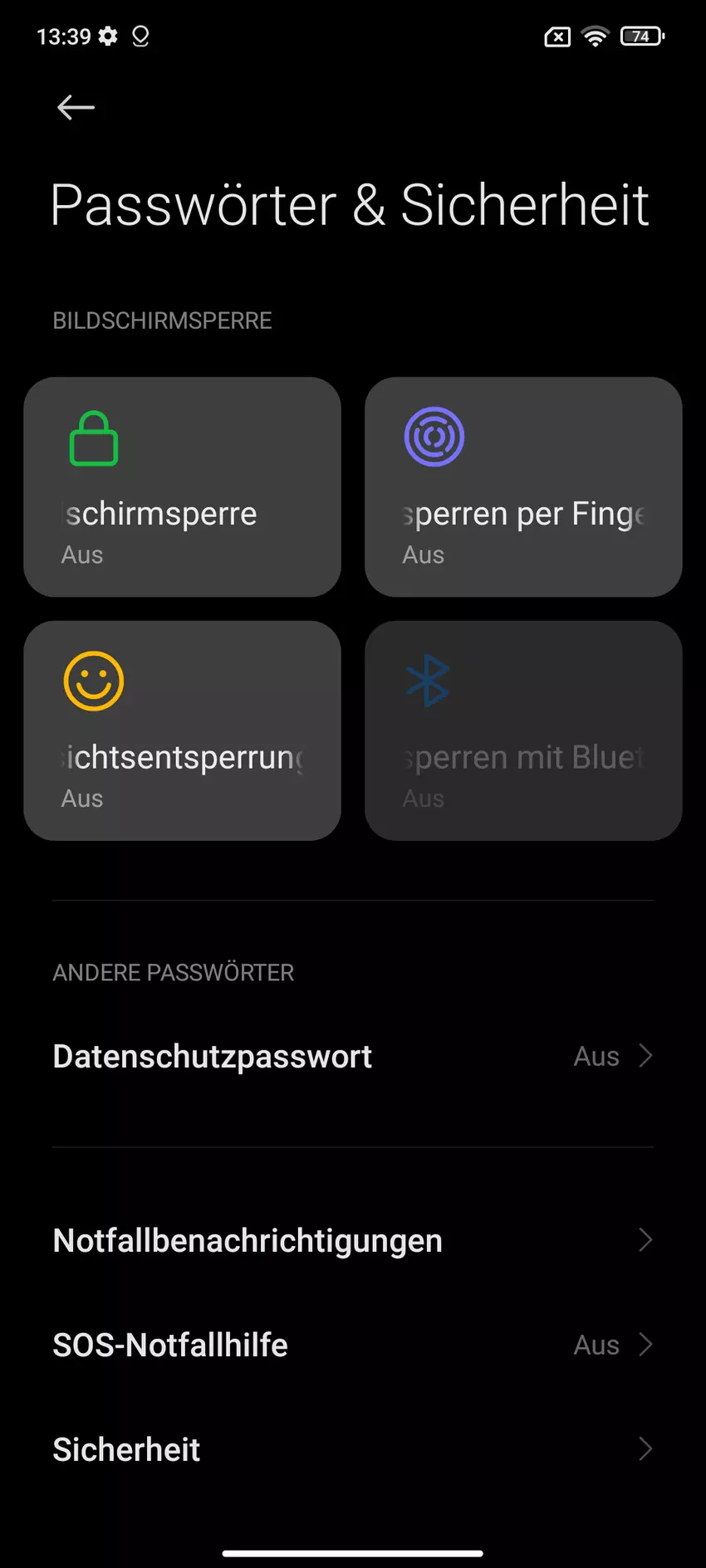
Task: Open the Sicherheit row
Action: tap(352, 1449)
